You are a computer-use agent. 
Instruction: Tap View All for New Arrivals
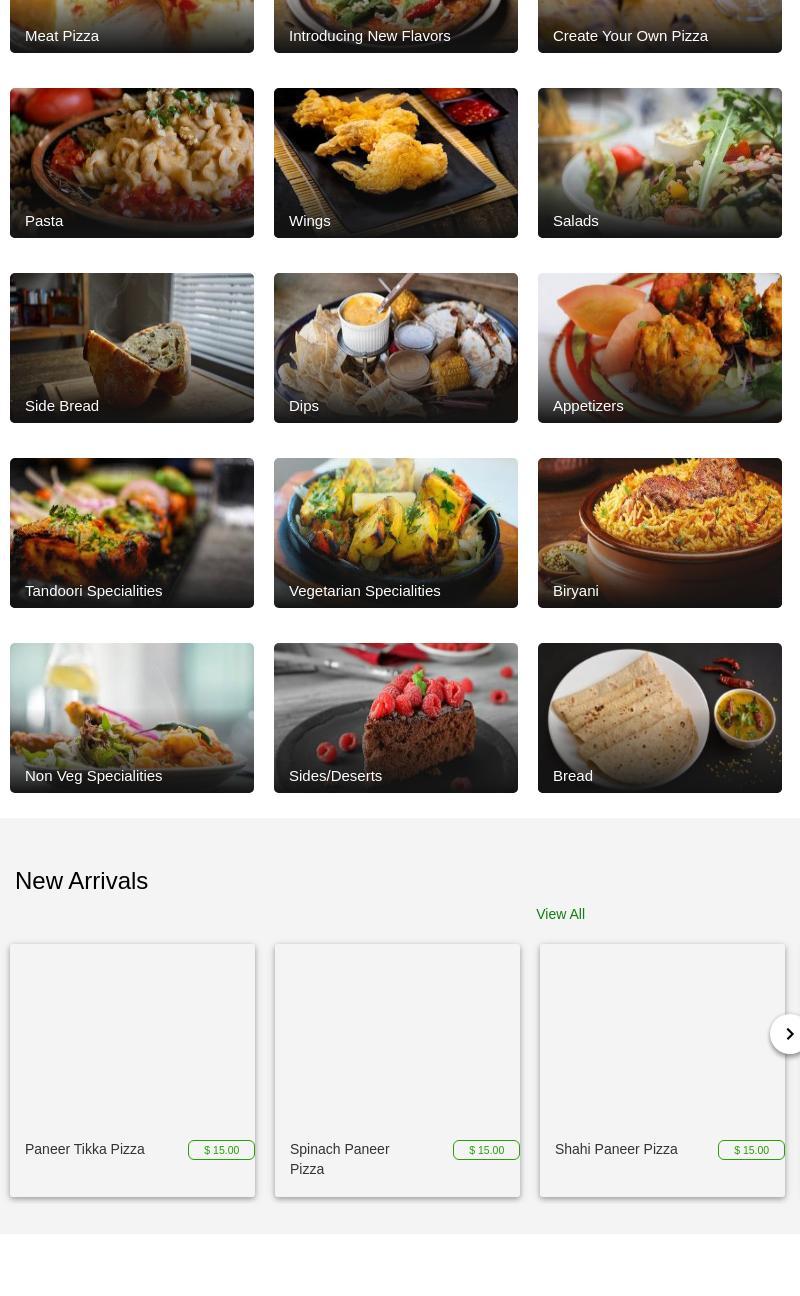560,914
